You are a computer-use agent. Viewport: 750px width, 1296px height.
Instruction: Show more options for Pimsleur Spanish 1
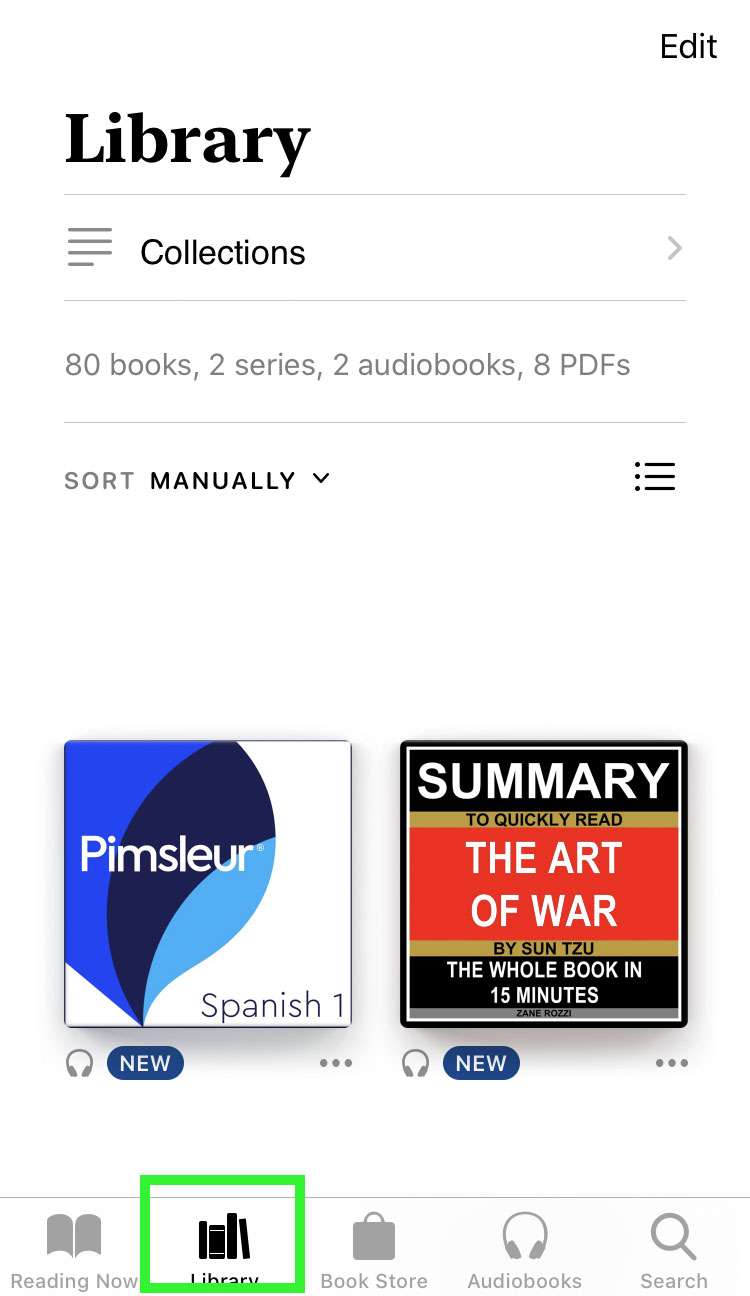tap(336, 1063)
